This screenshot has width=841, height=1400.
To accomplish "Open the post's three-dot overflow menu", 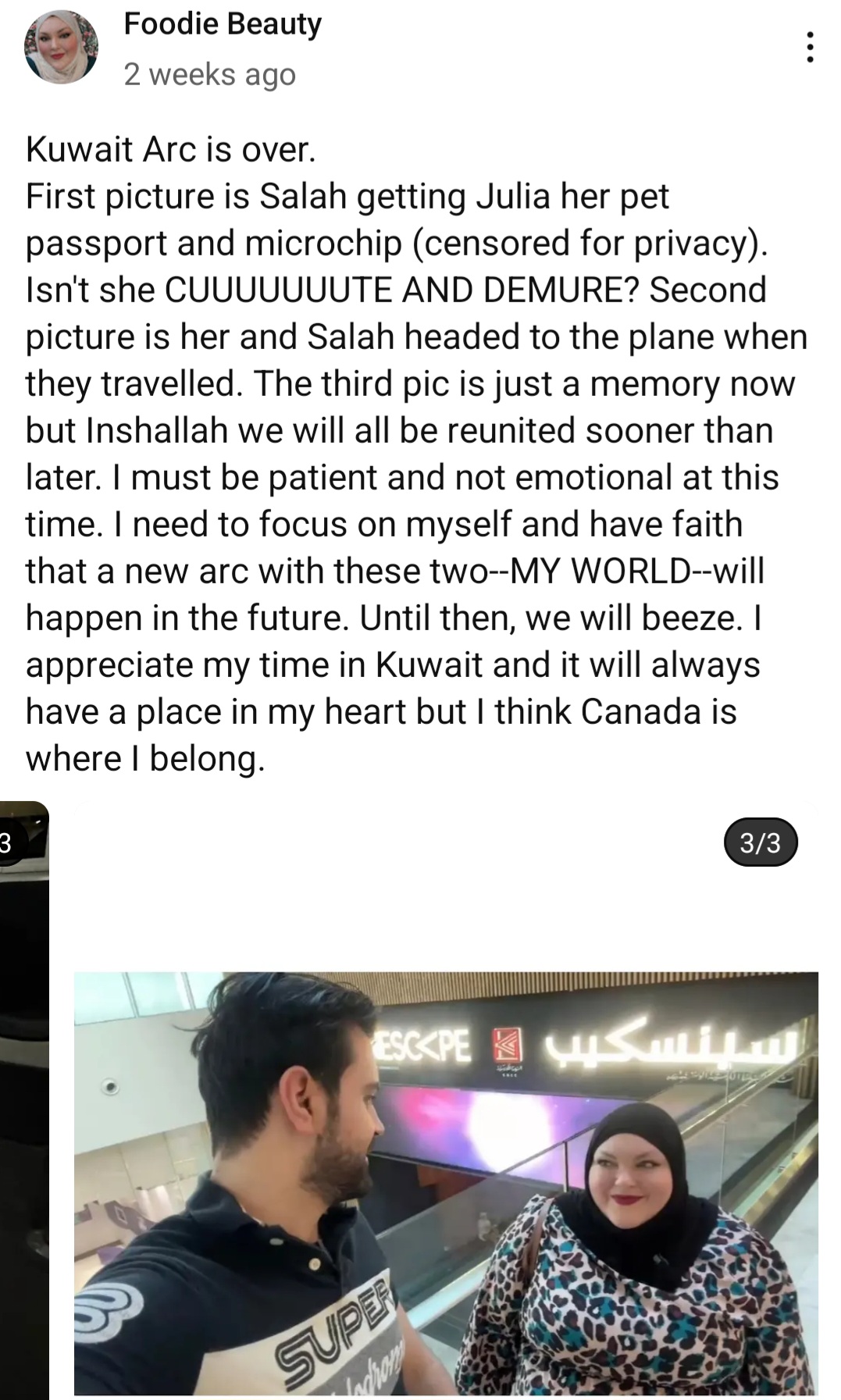I will (810, 48).
